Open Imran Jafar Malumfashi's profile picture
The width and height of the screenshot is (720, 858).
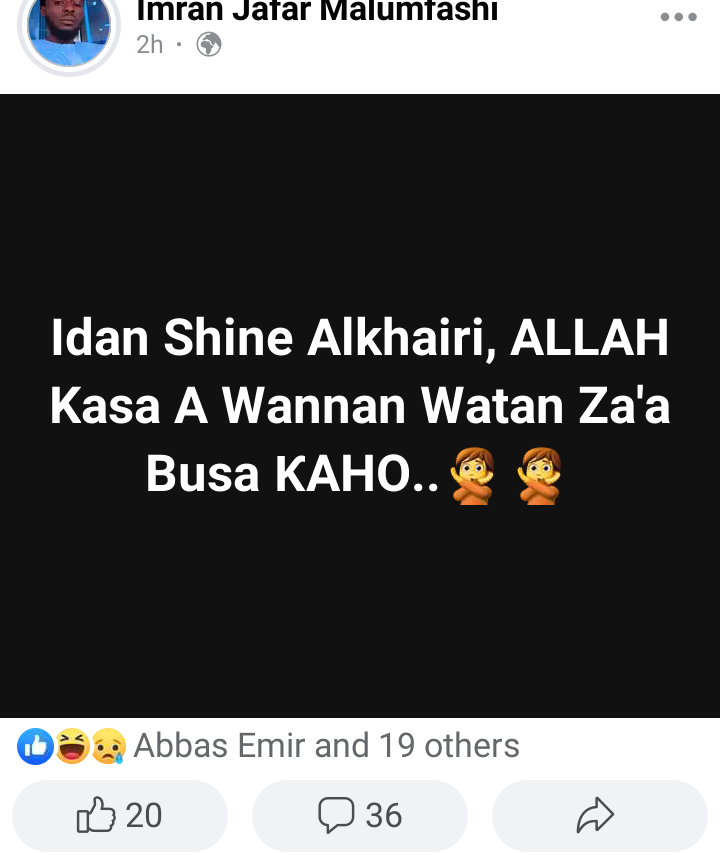tap(68, 28)
